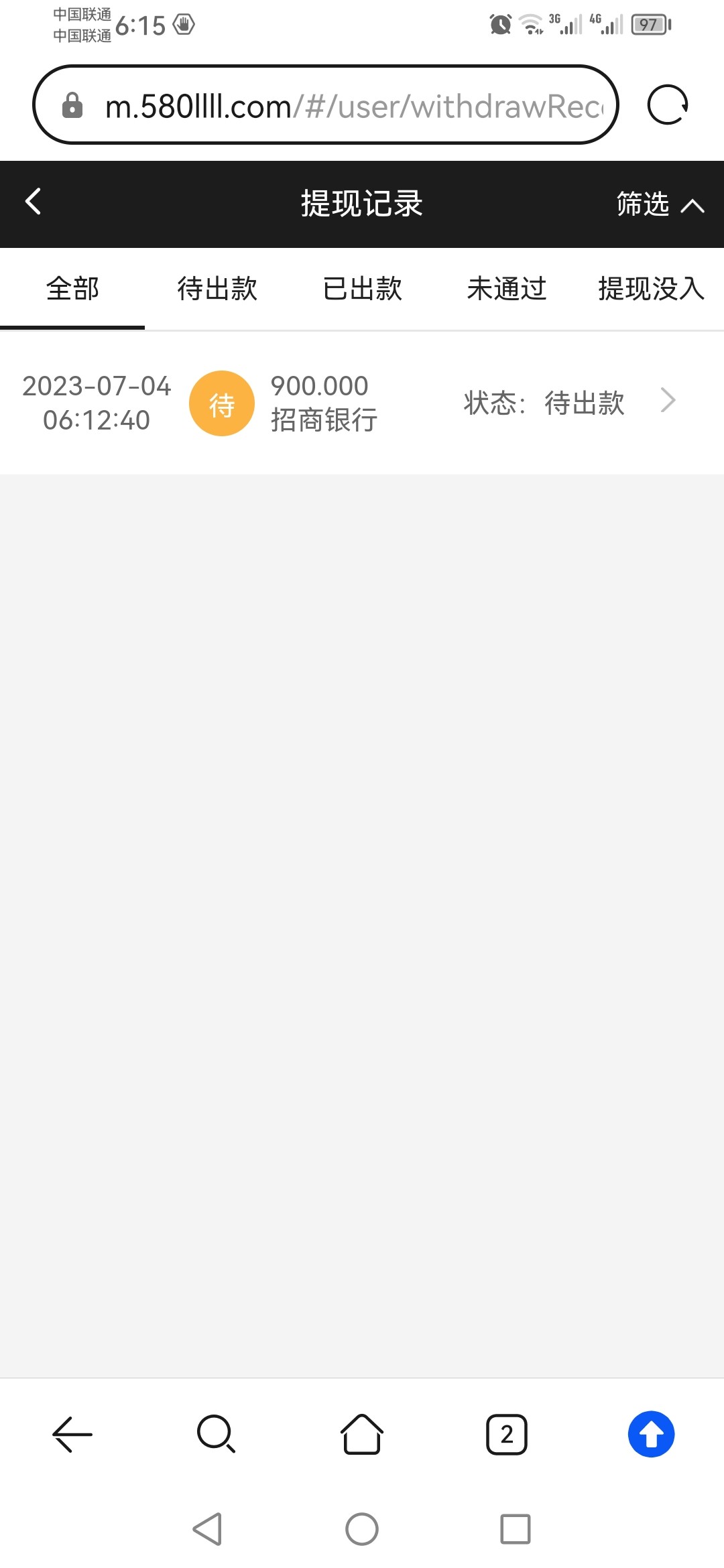Image resolution: width=724 pixels, height=1568 pixels.
Task: Tap the page refresh icon beside address bar
Action: pos(669,105)
